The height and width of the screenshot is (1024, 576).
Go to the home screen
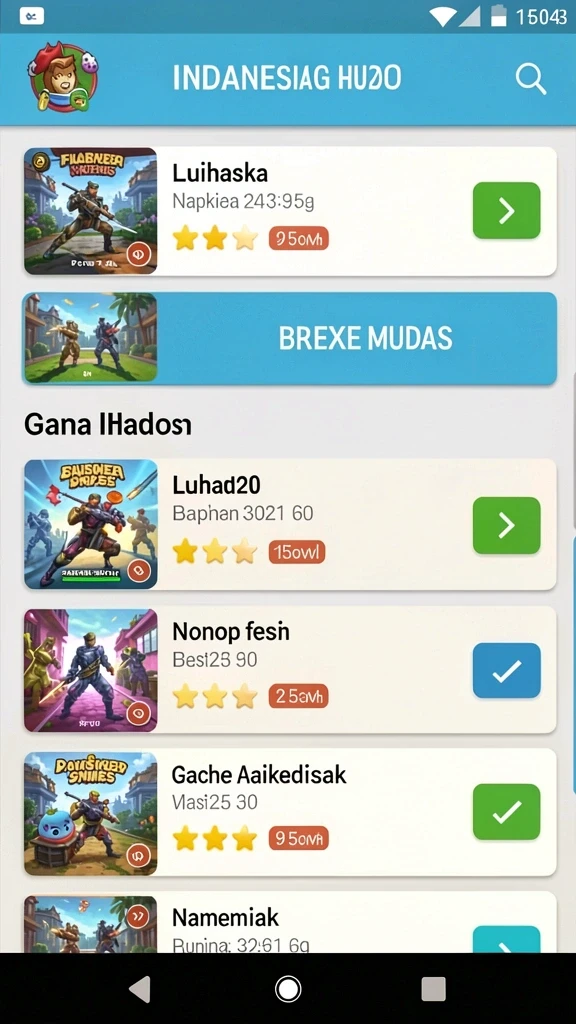[x=288, y=989]
